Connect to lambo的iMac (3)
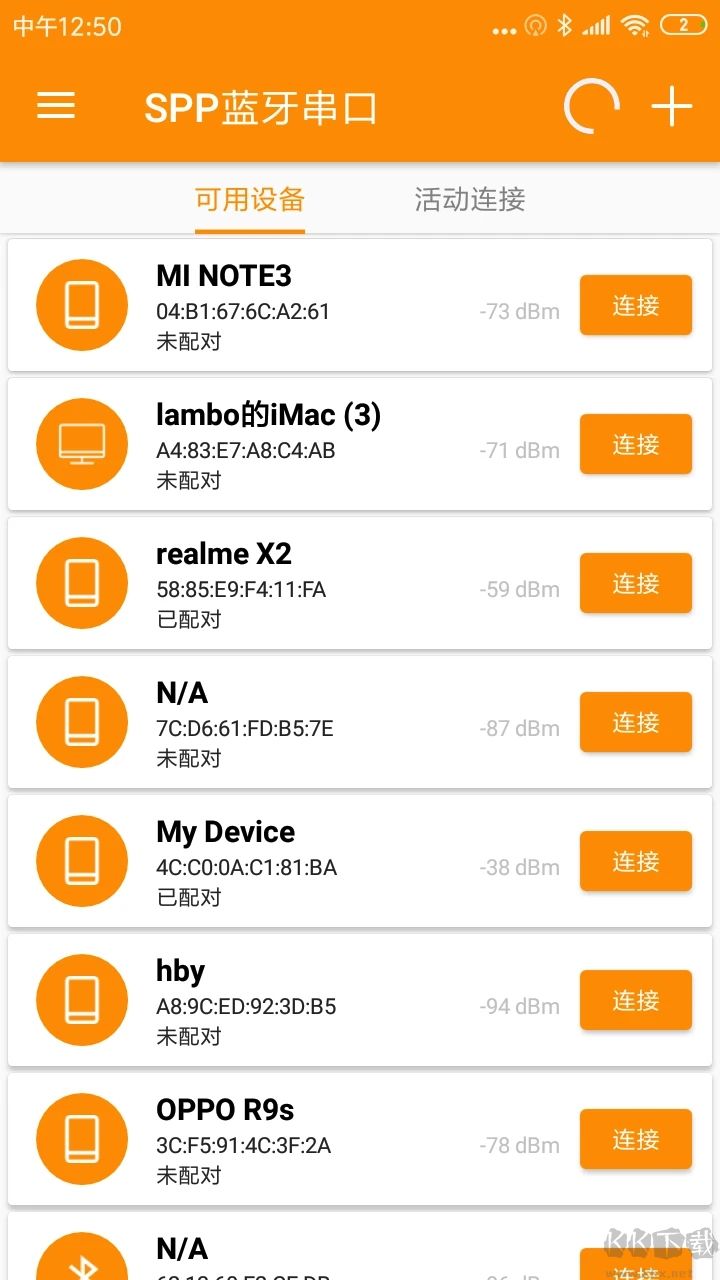This screenshot has width=720, height=1280. coord(636,444)
